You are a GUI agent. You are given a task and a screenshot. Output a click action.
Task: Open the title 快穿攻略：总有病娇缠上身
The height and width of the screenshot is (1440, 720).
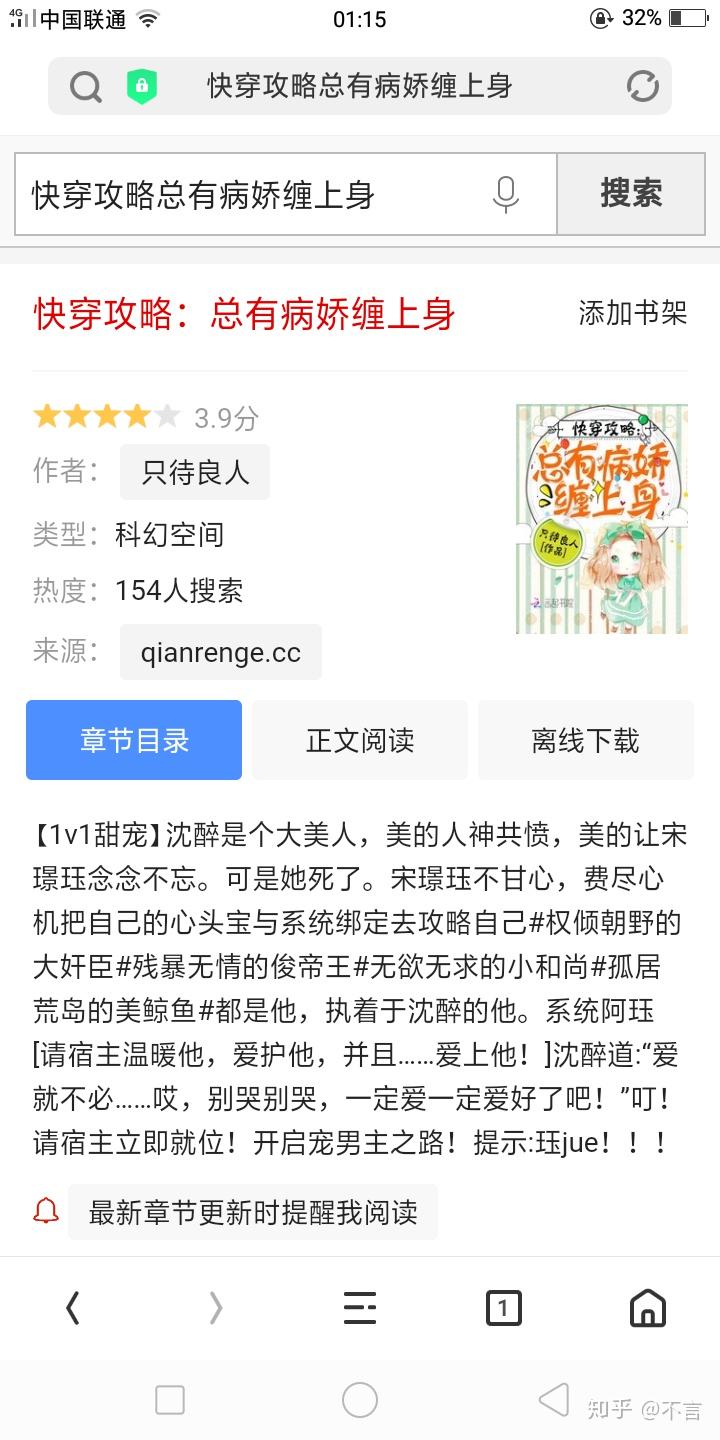(x=245, y=313)
